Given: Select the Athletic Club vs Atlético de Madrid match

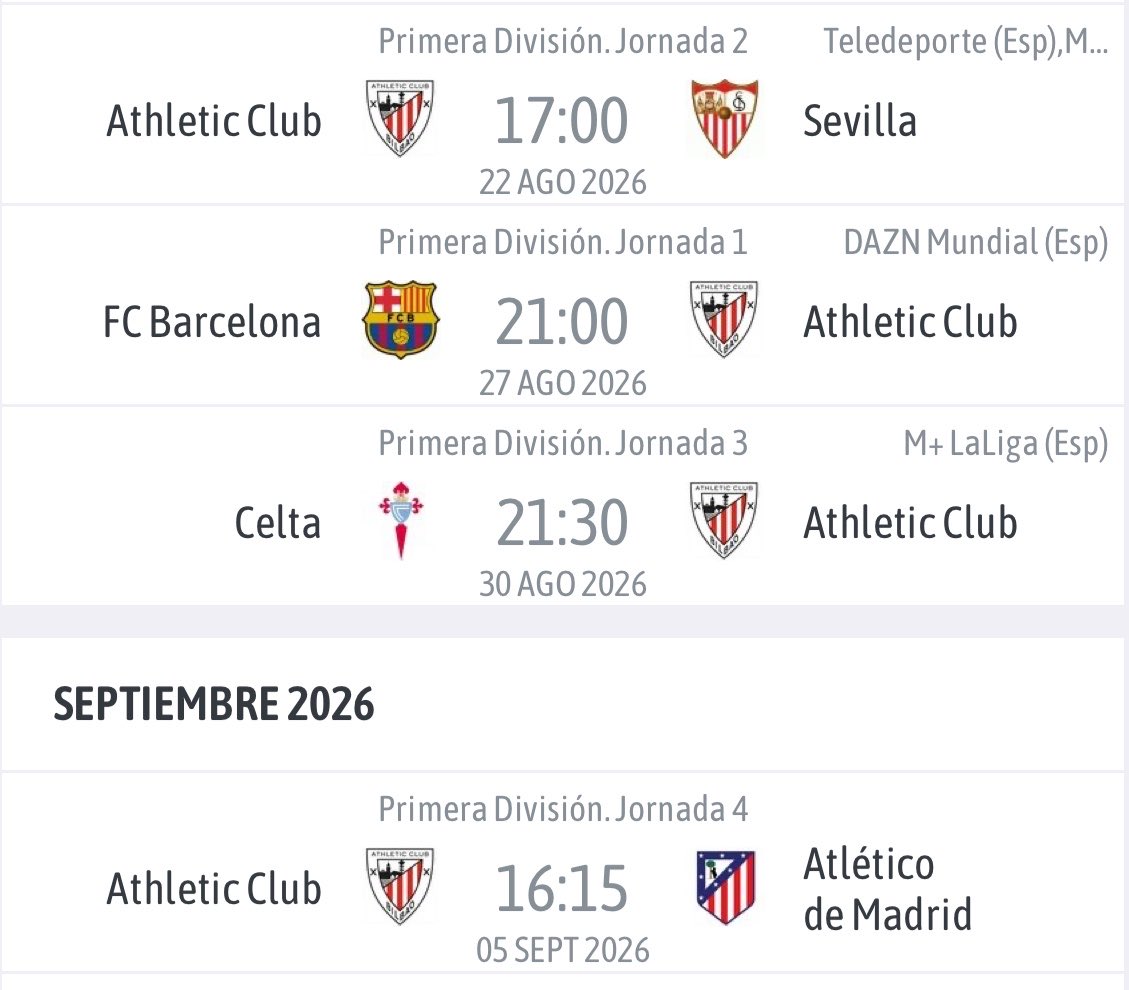Looking at the screenshot, I should click(x=562, y=873).
